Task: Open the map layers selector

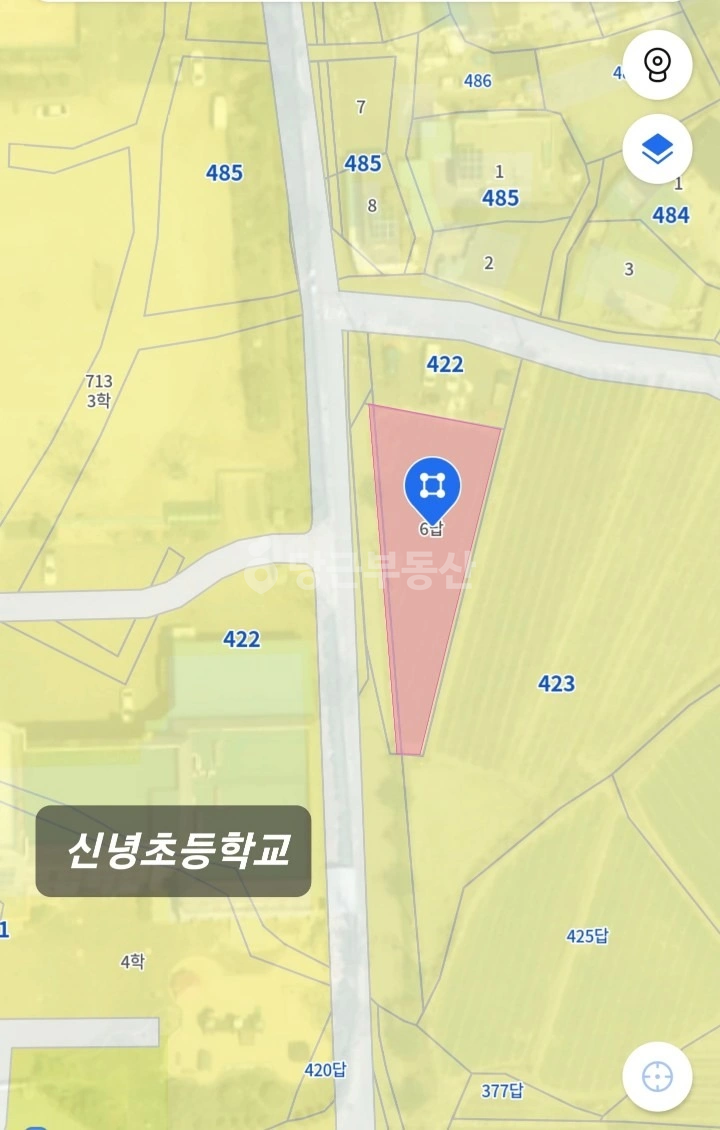Action: point(657,149)
